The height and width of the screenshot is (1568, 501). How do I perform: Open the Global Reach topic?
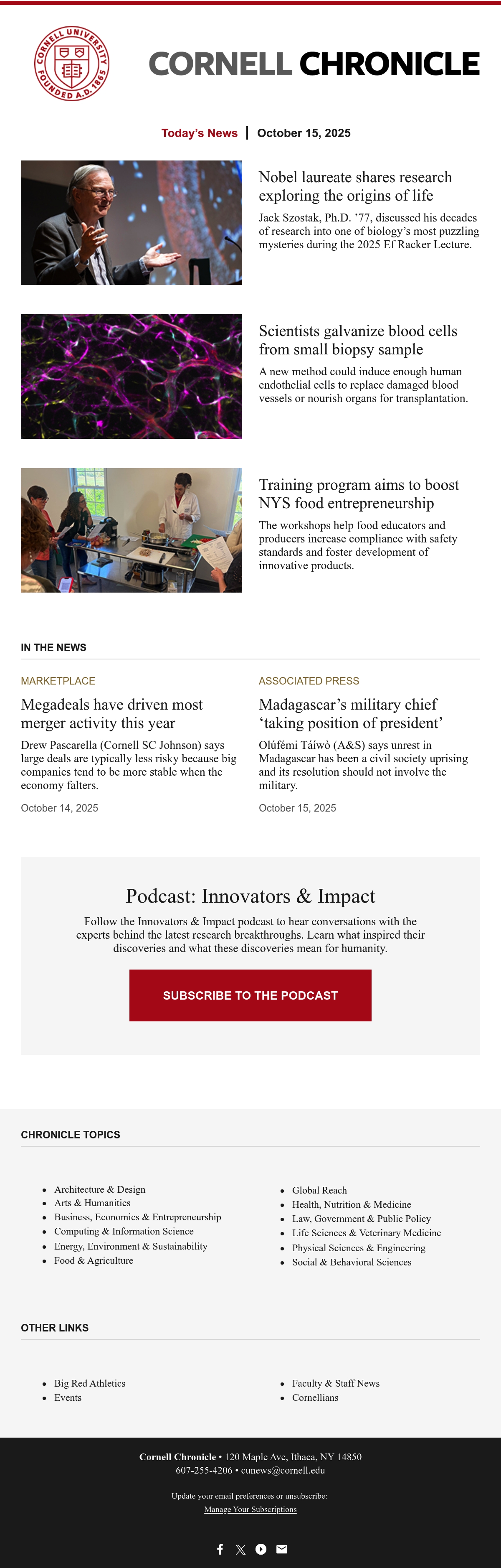coord(319,1190)
